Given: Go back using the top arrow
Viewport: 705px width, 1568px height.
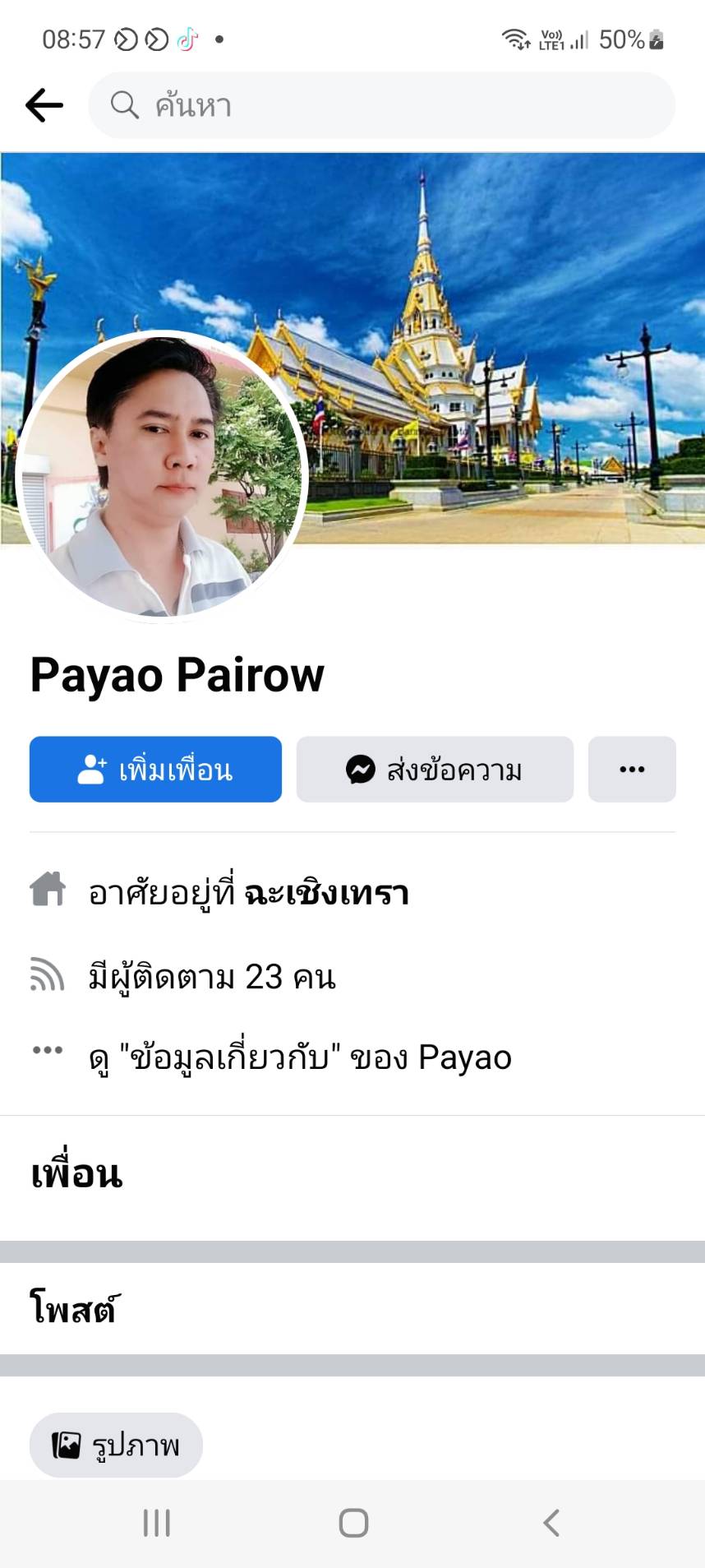Looking at the screenshot, I should 44,105.
